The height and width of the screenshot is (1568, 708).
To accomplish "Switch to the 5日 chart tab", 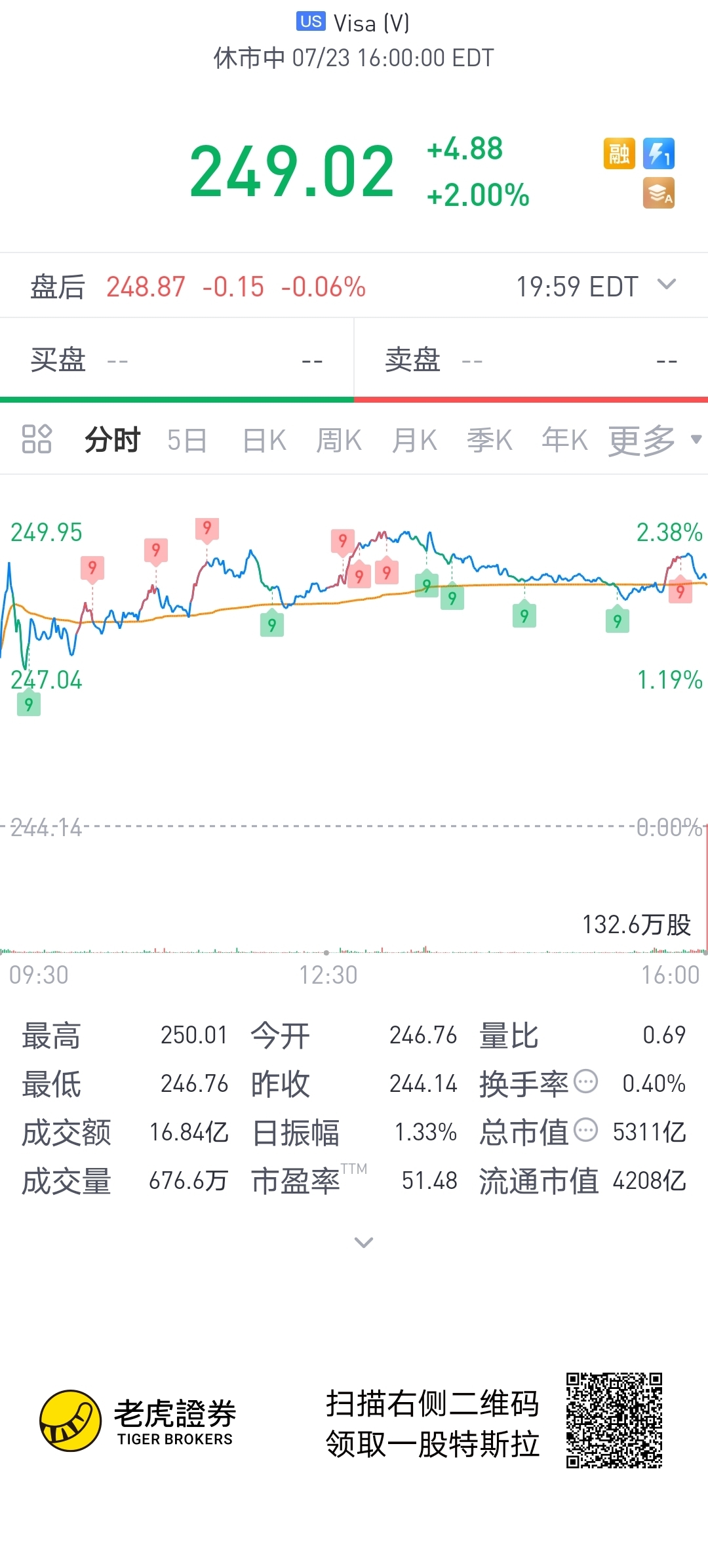I will [x=187, y=440].
